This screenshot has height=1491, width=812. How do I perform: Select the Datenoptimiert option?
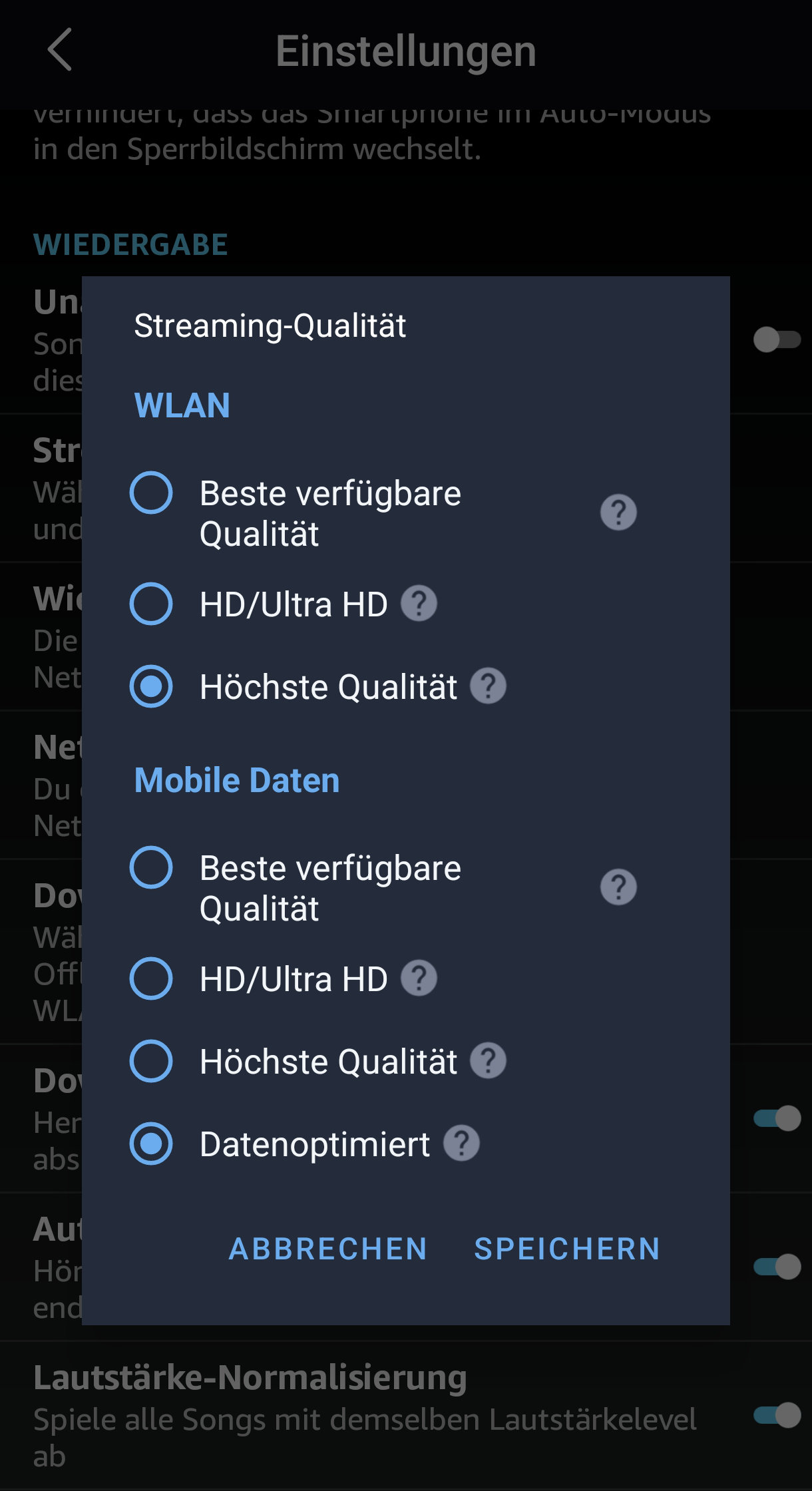pyautogui.click(x=152, y=1144)
